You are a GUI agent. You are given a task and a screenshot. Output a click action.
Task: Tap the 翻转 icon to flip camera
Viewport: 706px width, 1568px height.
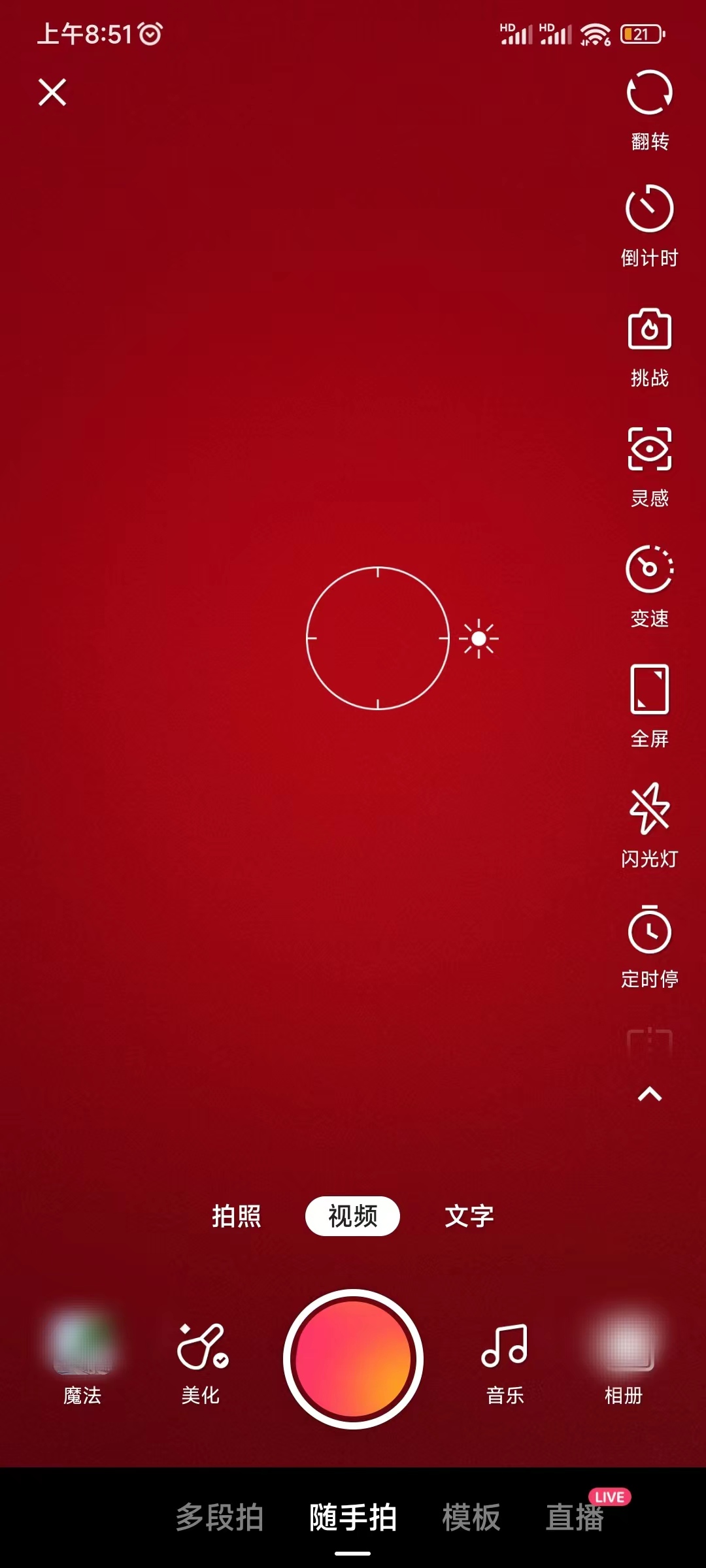tap(649, 93)
